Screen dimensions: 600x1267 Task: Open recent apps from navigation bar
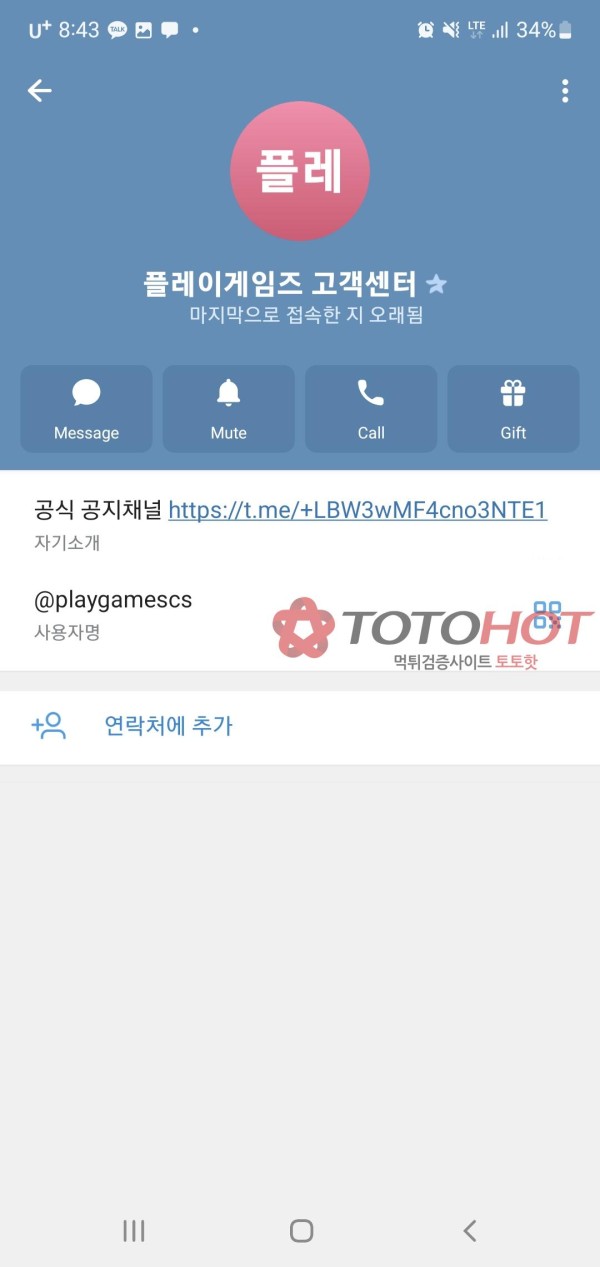(x=134, y=1231)
